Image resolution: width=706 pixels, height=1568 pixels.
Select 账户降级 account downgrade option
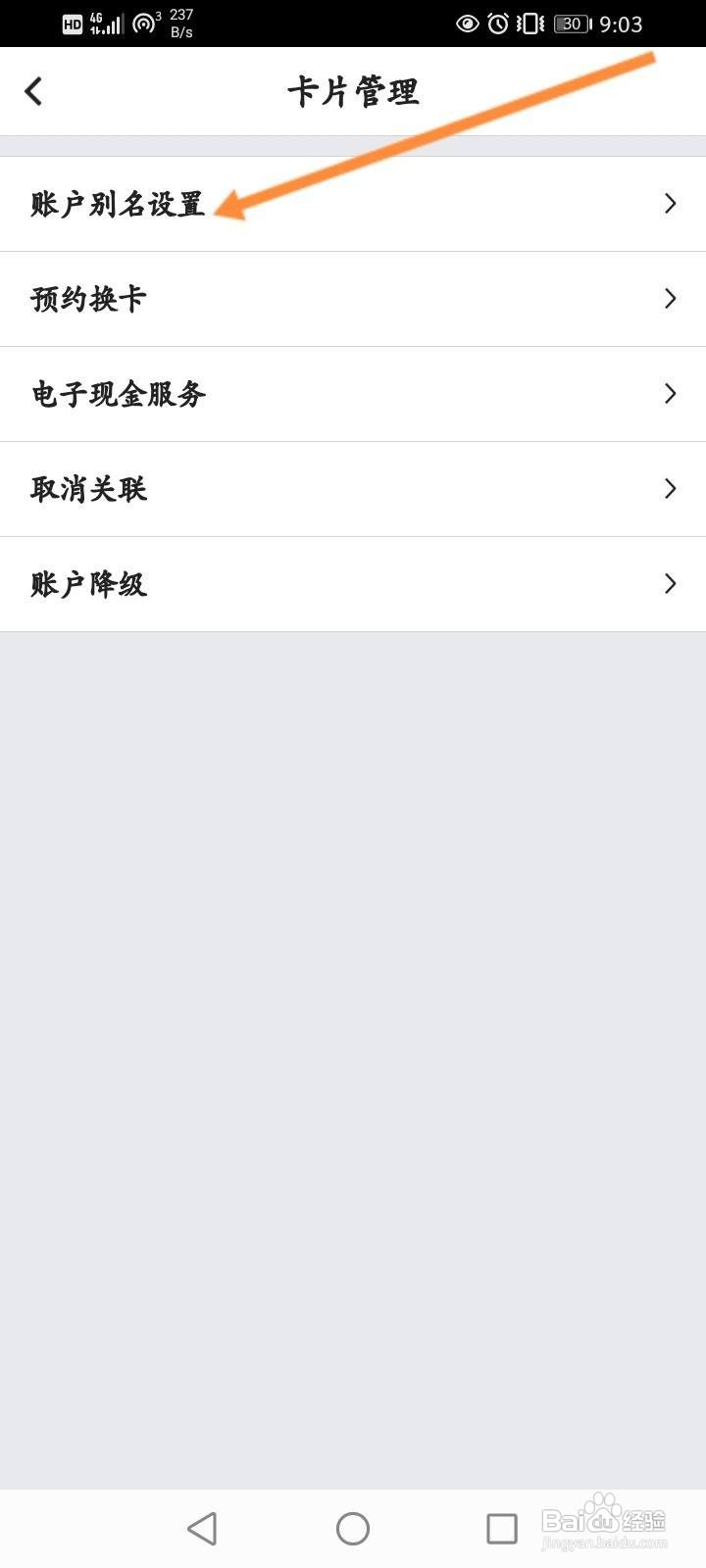coord(88,584)
